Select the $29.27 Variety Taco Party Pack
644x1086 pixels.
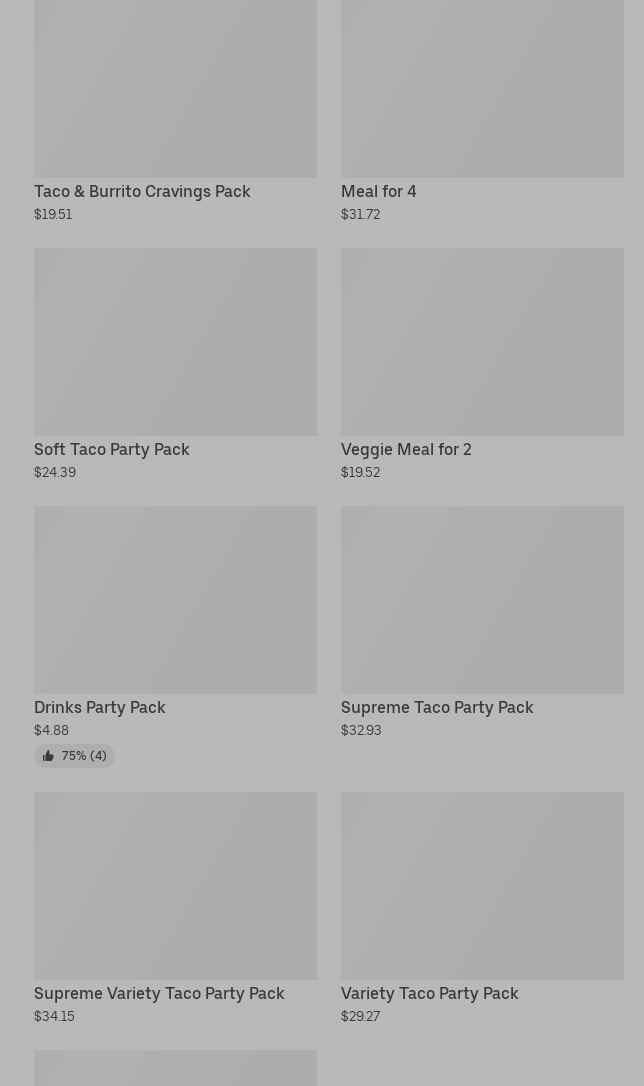(x=482, y=908)
